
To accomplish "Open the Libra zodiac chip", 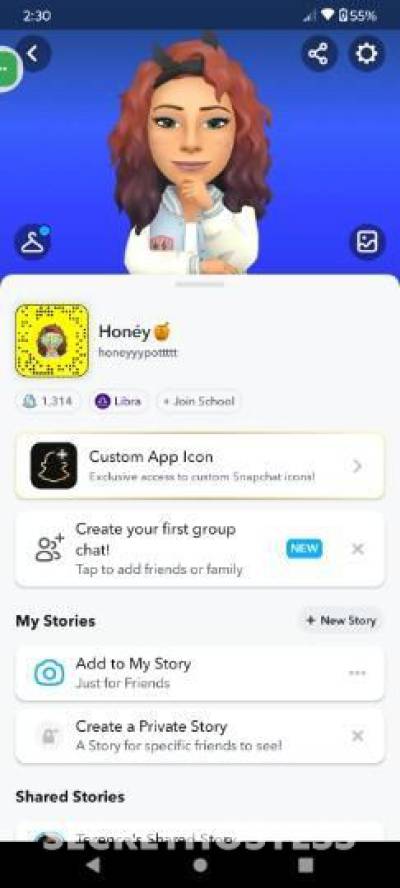I will tap(118, 402).
